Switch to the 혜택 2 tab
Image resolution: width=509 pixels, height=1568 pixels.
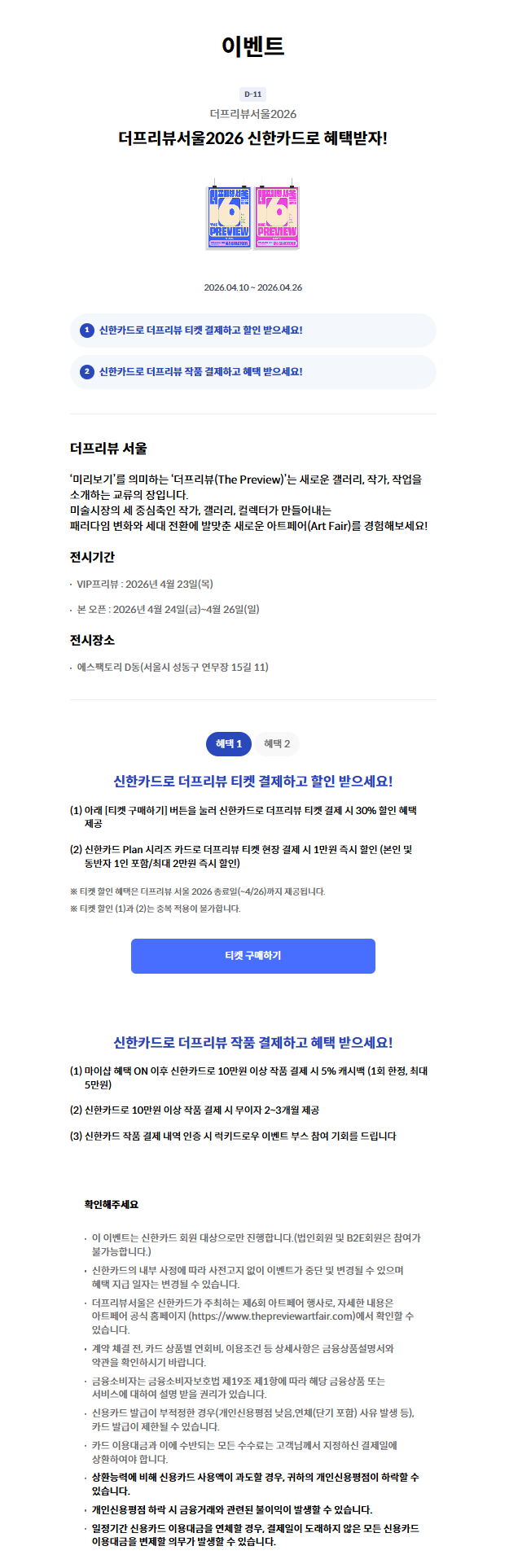[277, 744]
